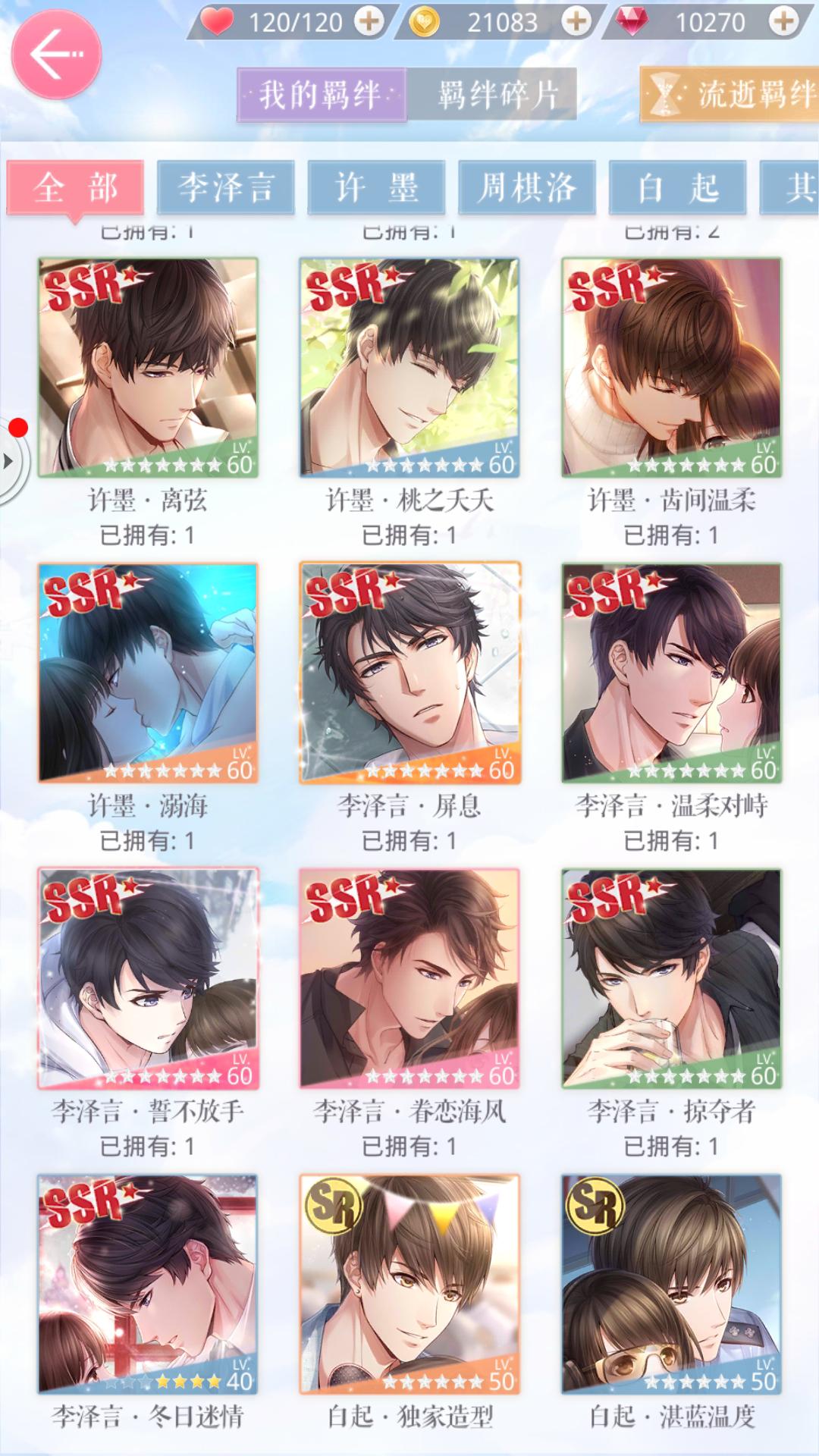Image resolution: width=819 pixels, height=1456 pixels.
Task: Expand the side floating arrow panel
Action: coord(11,460)
